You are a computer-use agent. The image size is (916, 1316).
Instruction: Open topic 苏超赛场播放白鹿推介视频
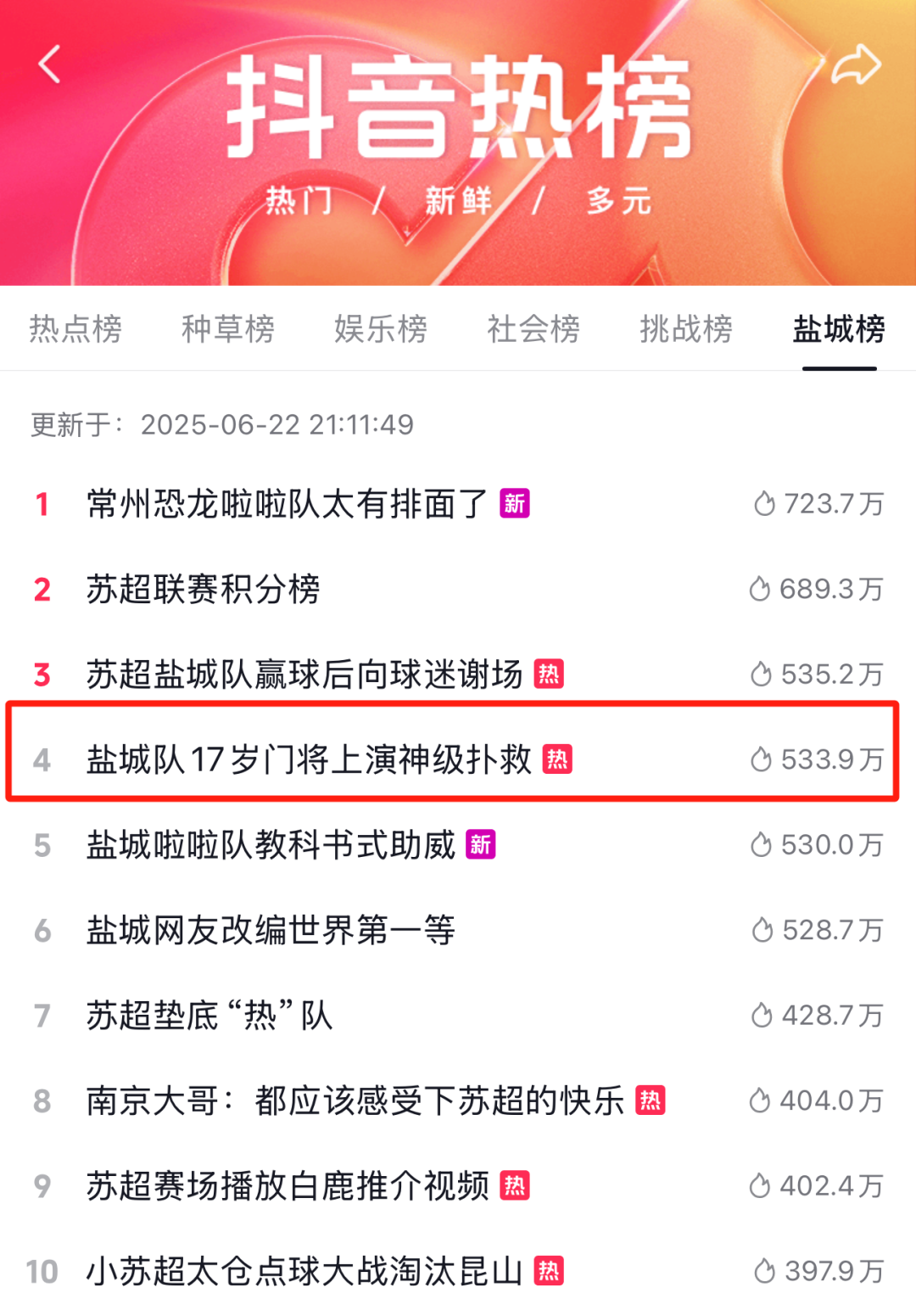coord(288,1186)
